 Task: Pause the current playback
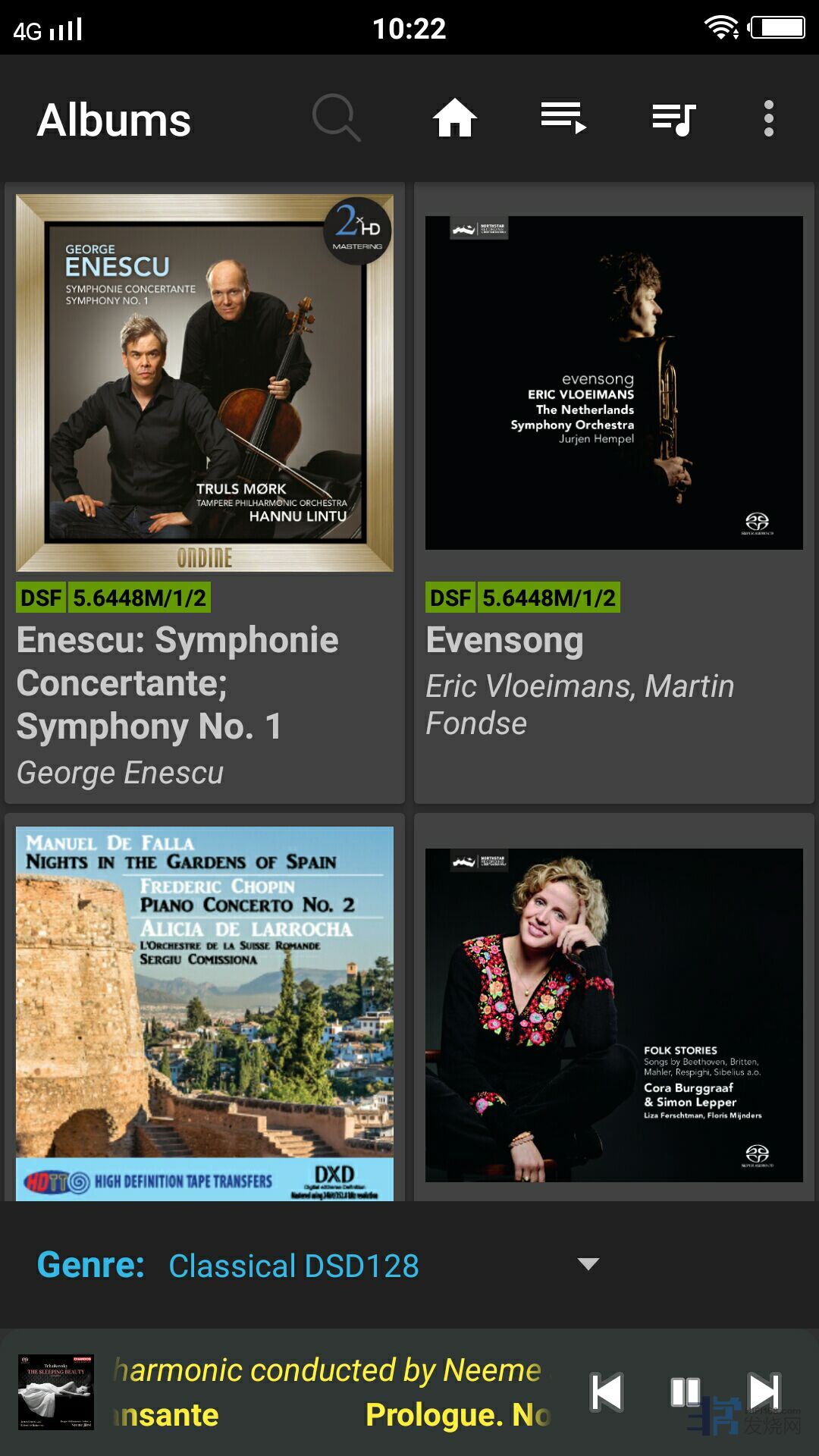[685, 1392]
